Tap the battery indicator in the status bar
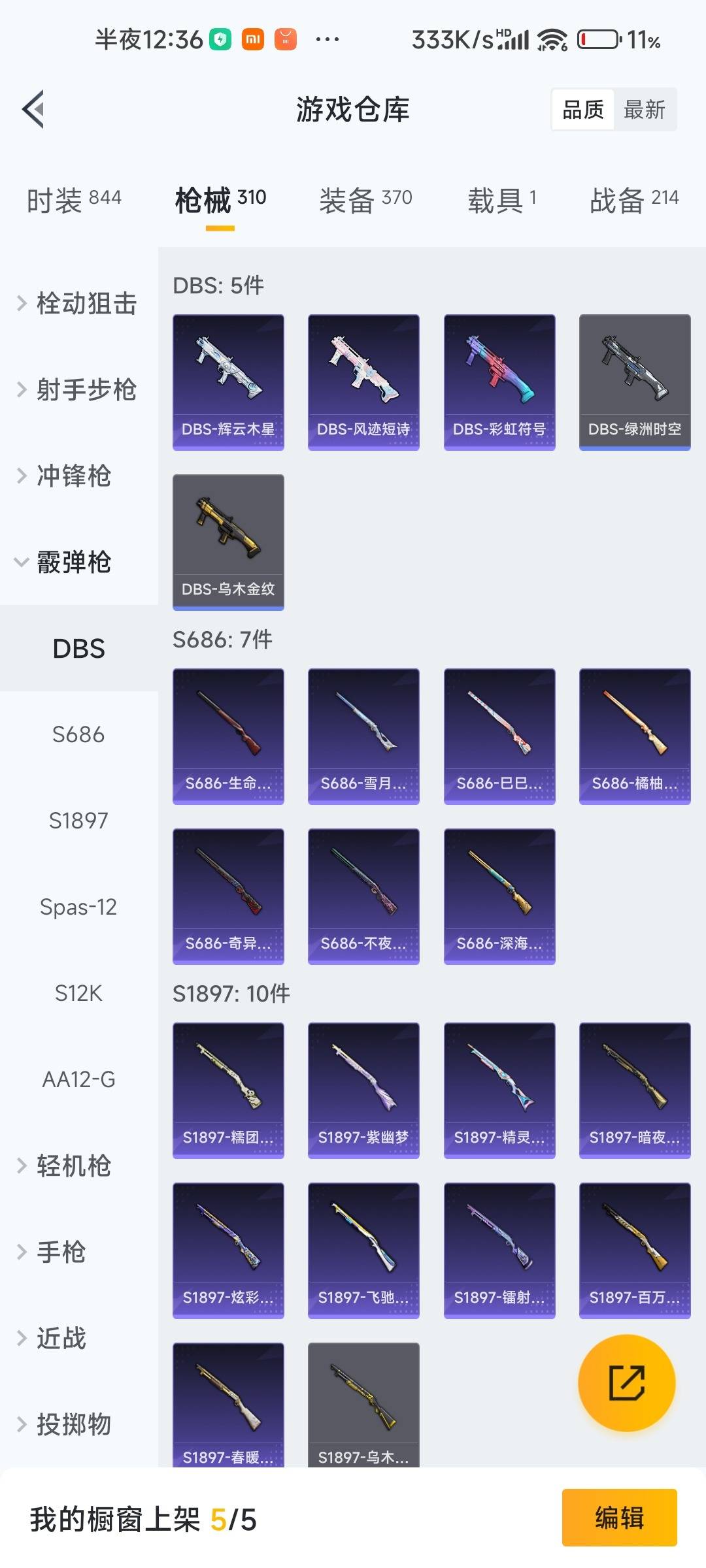The height and width of the screenshot is (1568, 706). 597,41
